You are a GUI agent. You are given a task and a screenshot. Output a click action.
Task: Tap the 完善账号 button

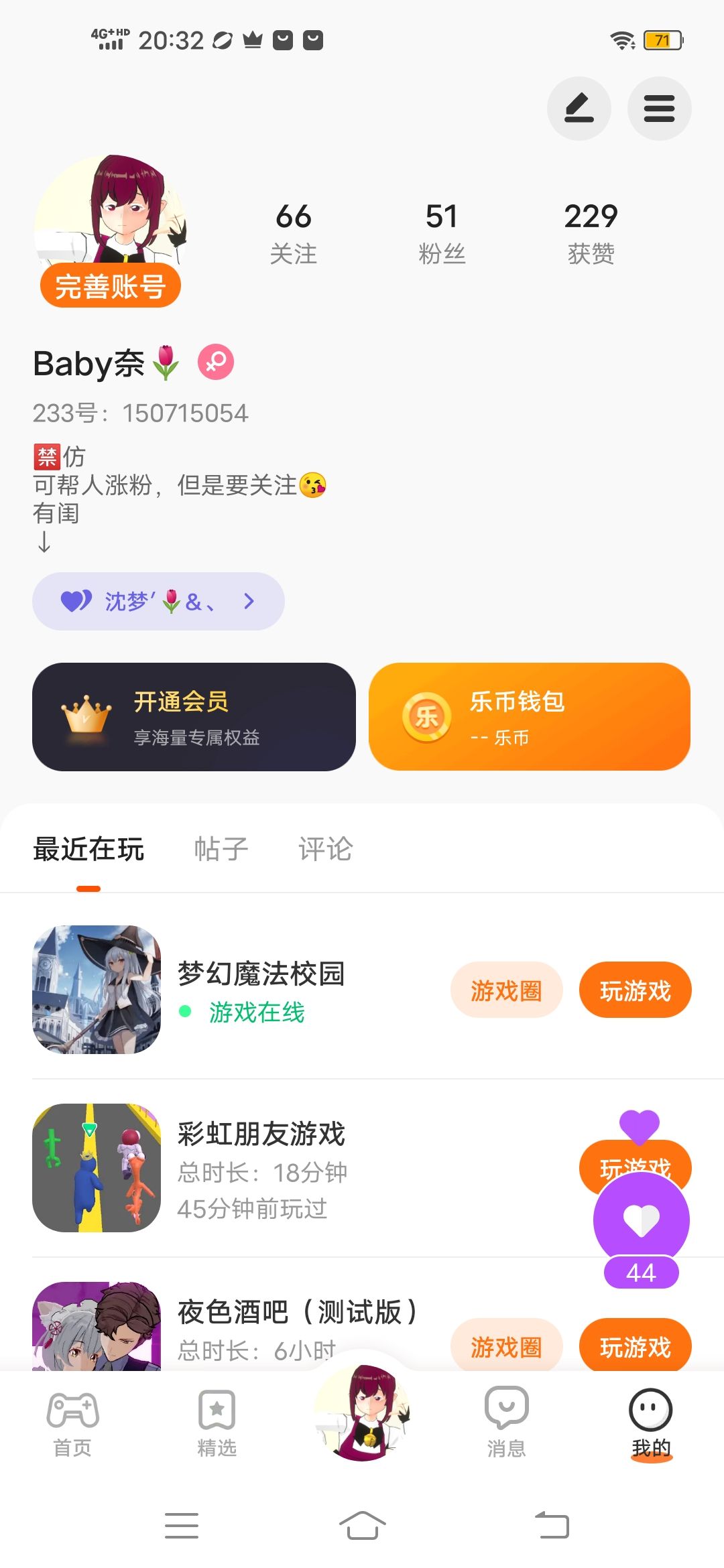[x=111, y=286]
